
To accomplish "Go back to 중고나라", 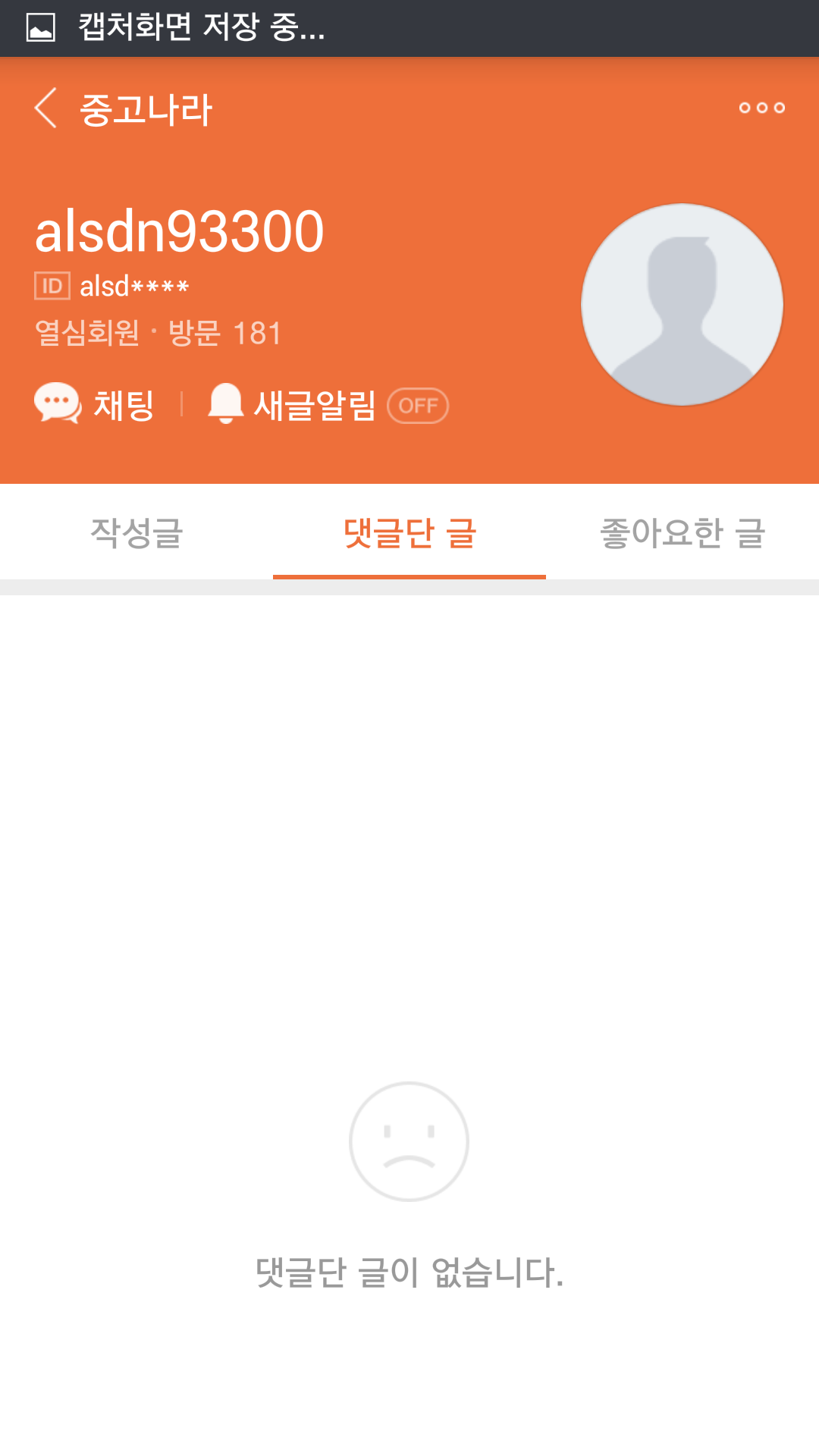I will pos(47,108).
